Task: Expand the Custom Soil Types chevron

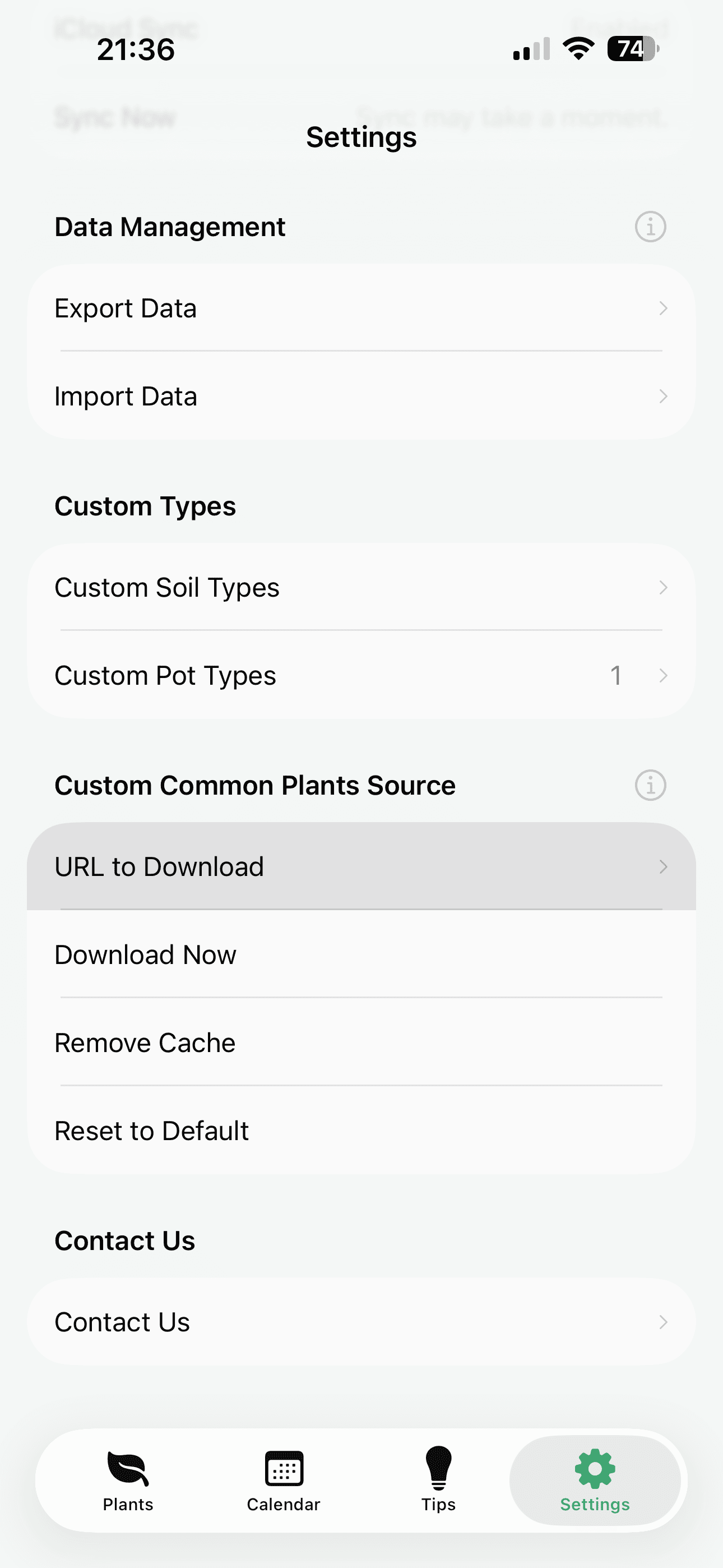Action: click(664, 587)
